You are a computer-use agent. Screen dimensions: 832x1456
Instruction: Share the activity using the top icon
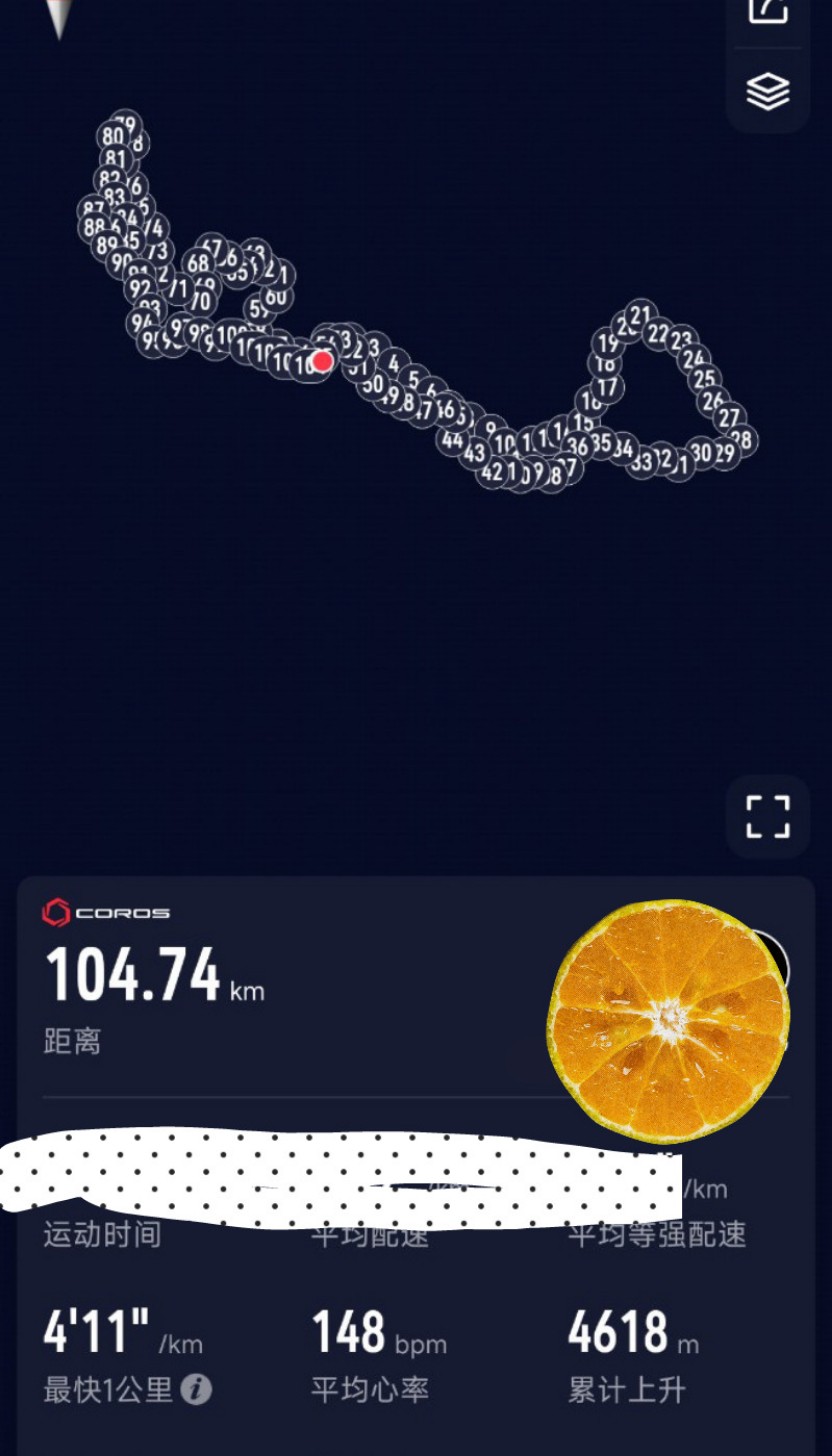[x=768, y=10]
